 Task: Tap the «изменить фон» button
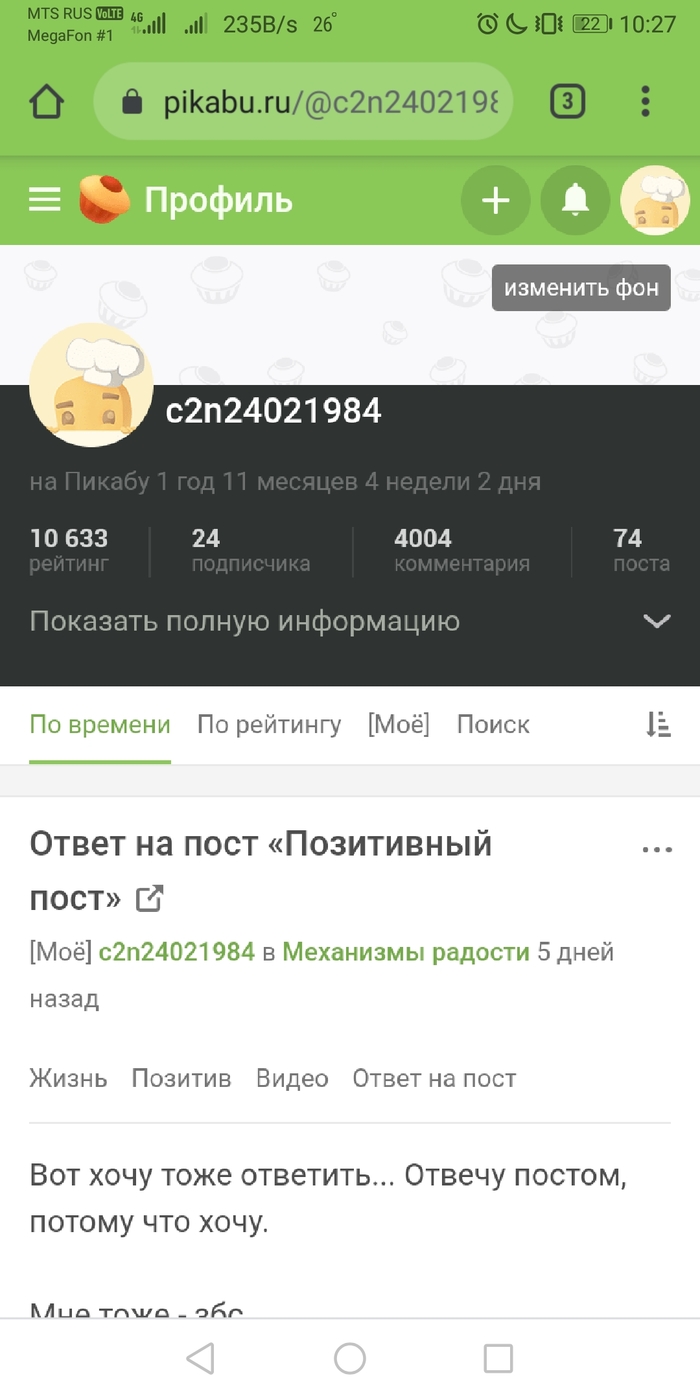pos(581,288)
